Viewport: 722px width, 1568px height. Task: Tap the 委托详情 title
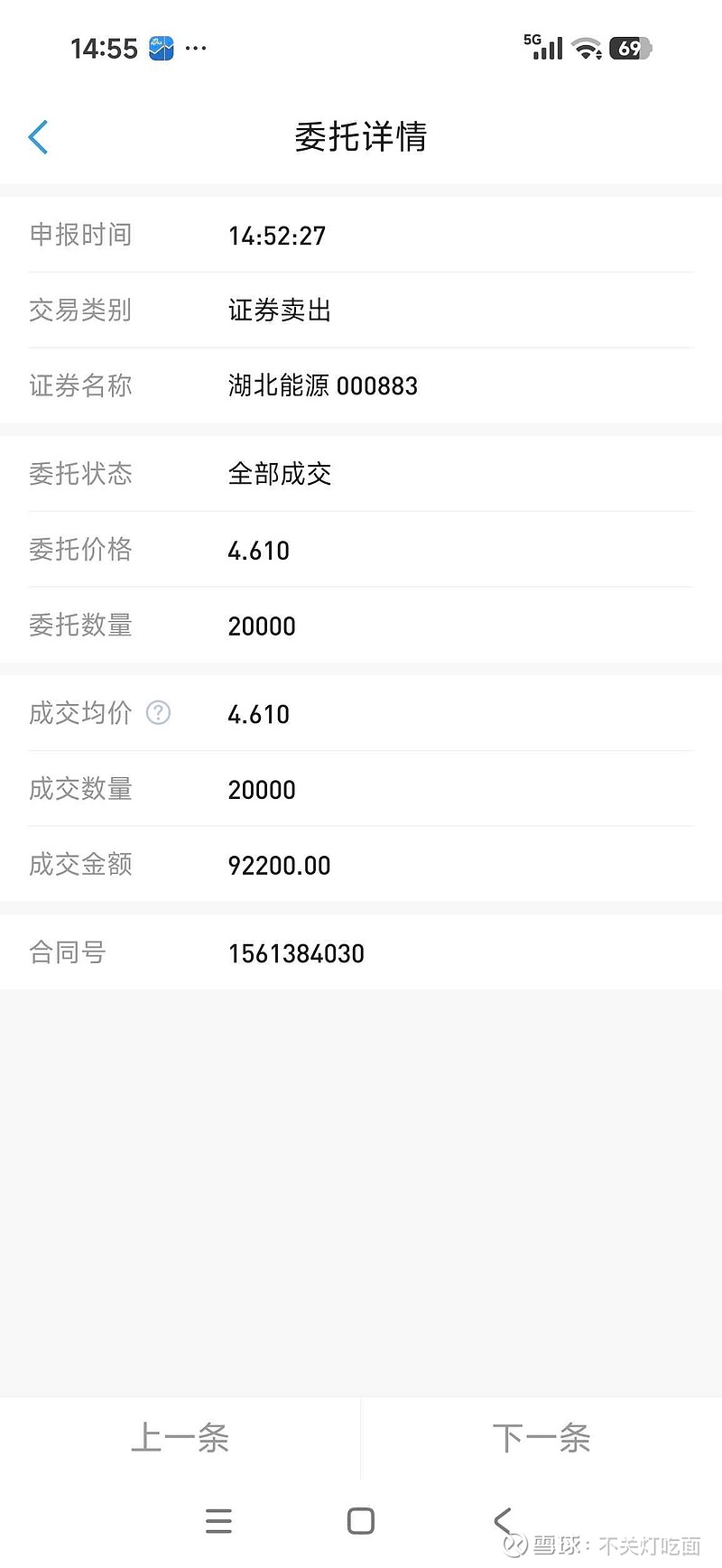click(361, 137)
